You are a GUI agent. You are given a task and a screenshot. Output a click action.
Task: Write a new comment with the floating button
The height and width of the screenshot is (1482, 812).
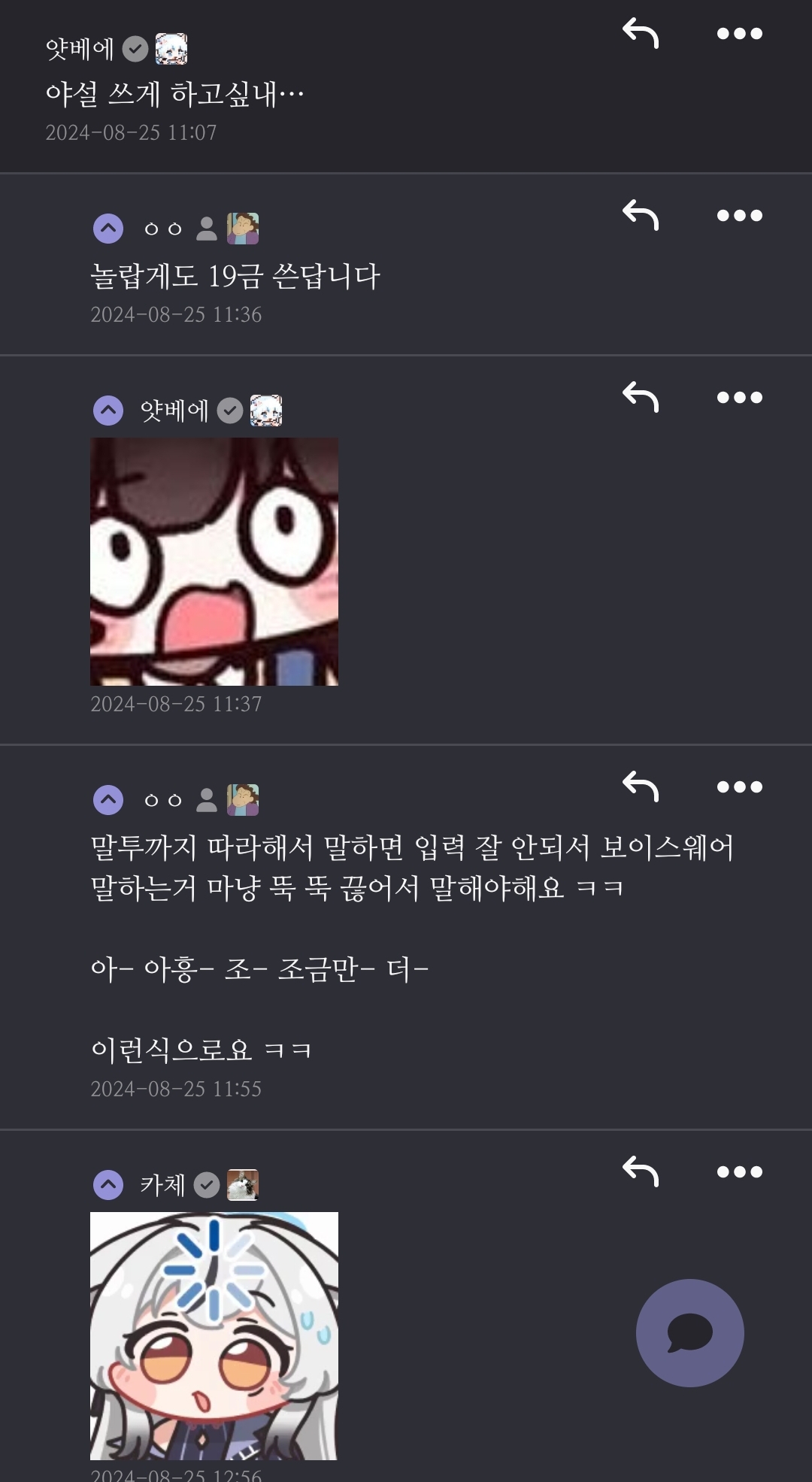[690, 1333]
